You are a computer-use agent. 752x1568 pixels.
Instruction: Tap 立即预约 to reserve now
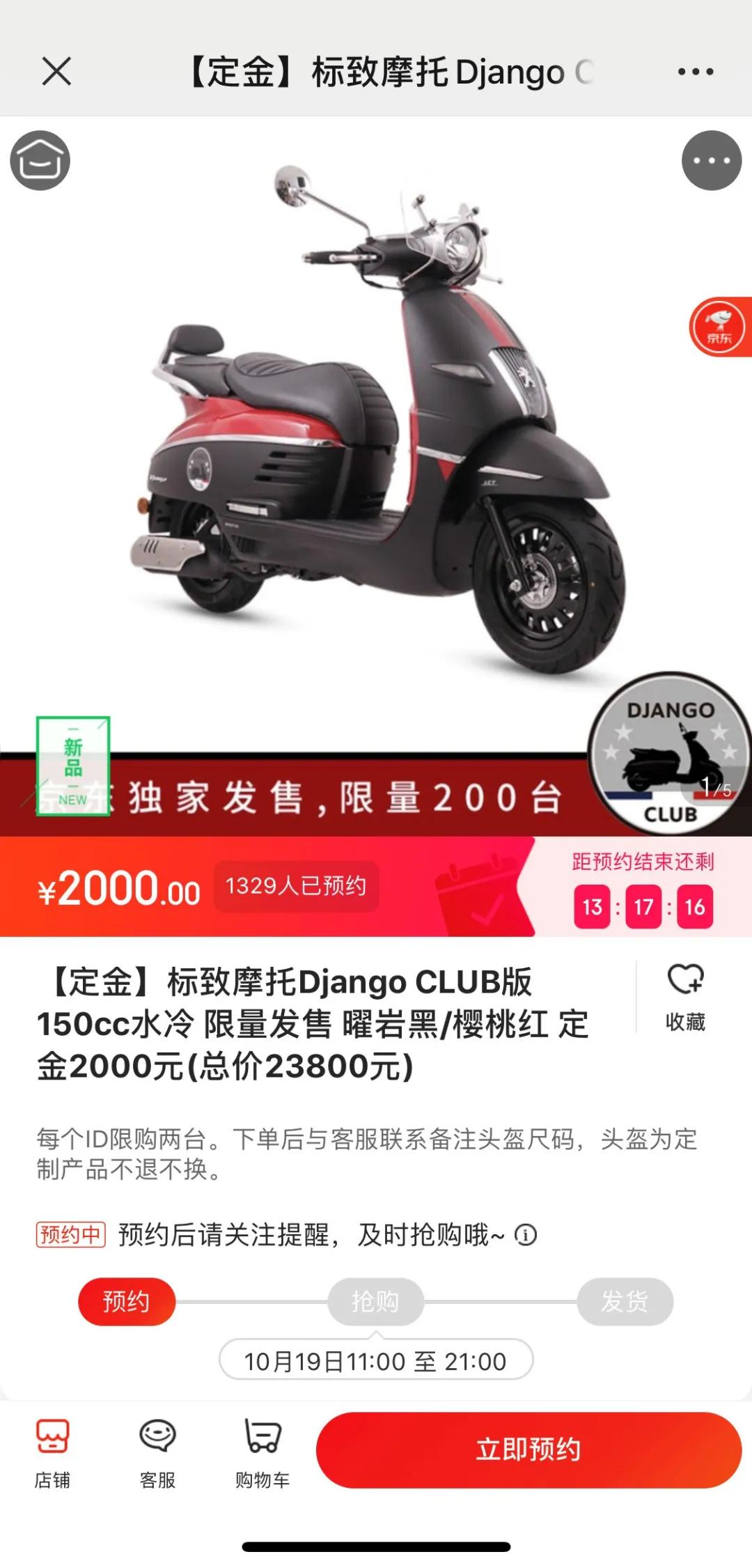pos(528,1450)
